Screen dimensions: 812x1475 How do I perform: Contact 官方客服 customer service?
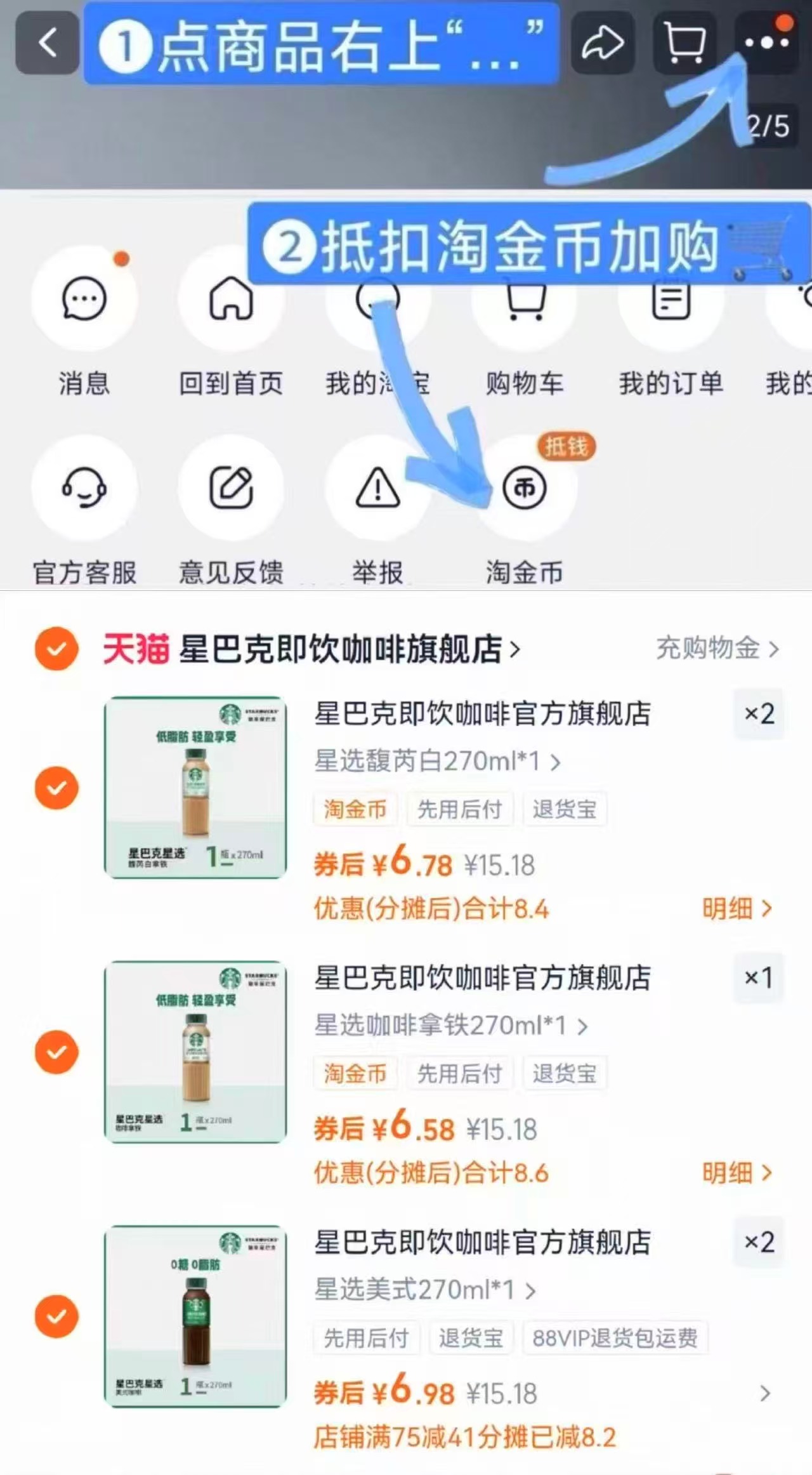(x=86, y=489)
